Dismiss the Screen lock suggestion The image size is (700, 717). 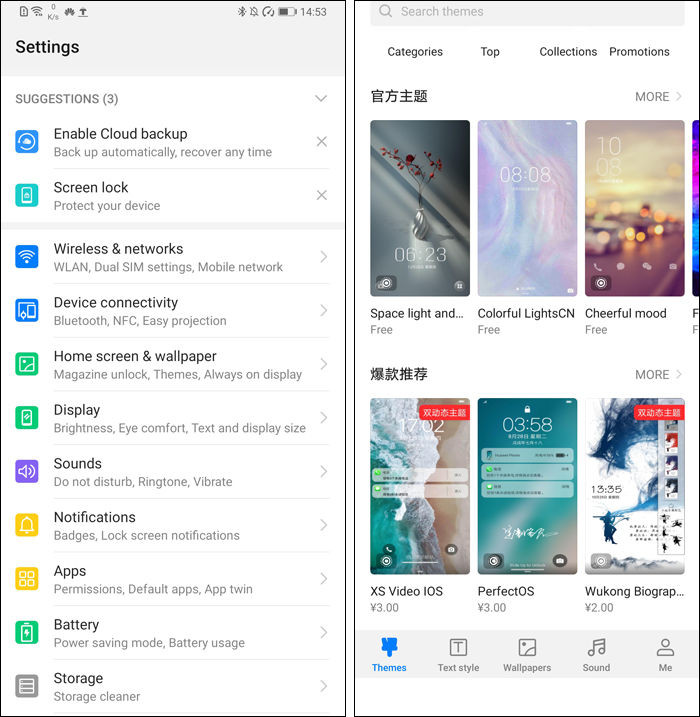click(x=321, y=195)
